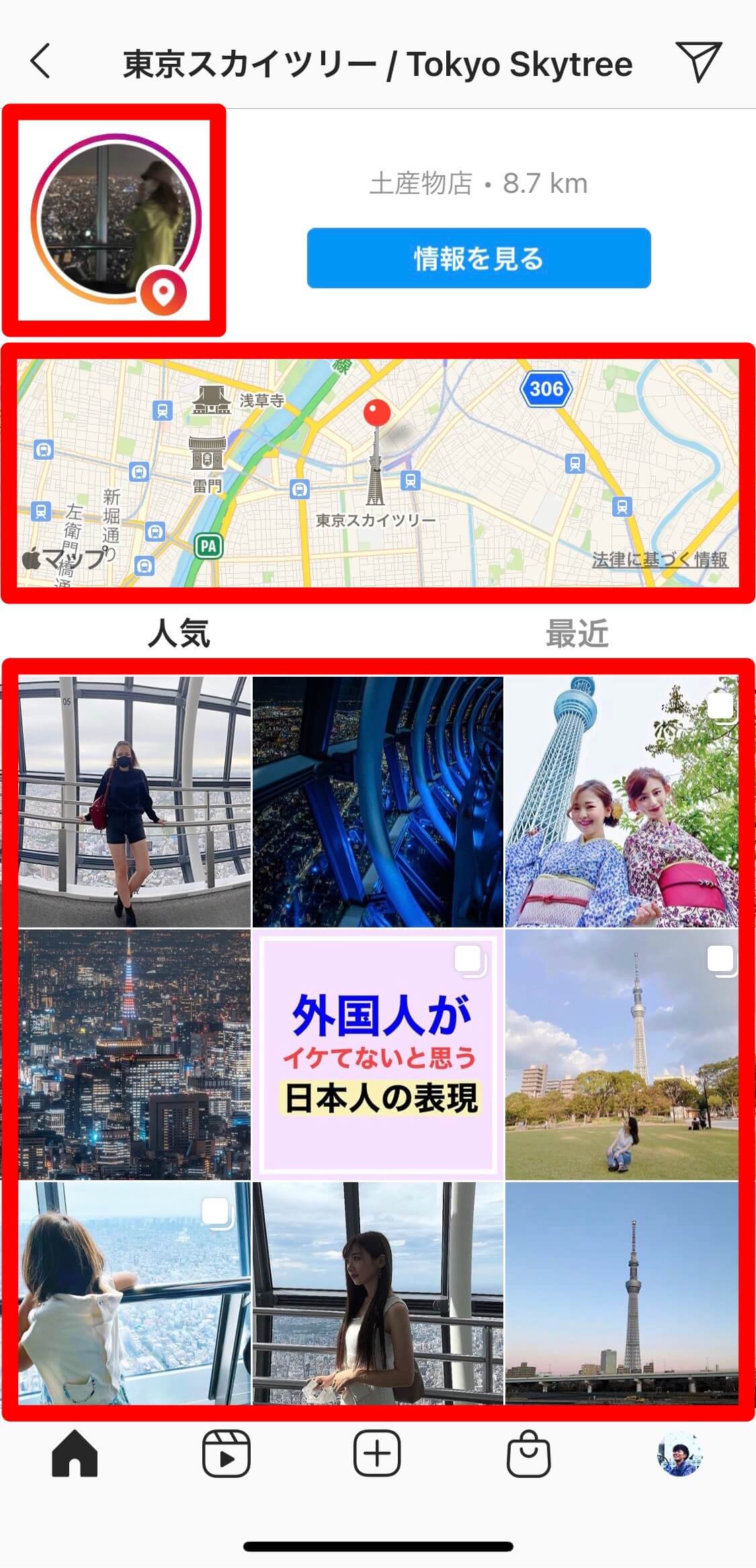Open the Tokyo Skytree map preview

tap(378, 472)
